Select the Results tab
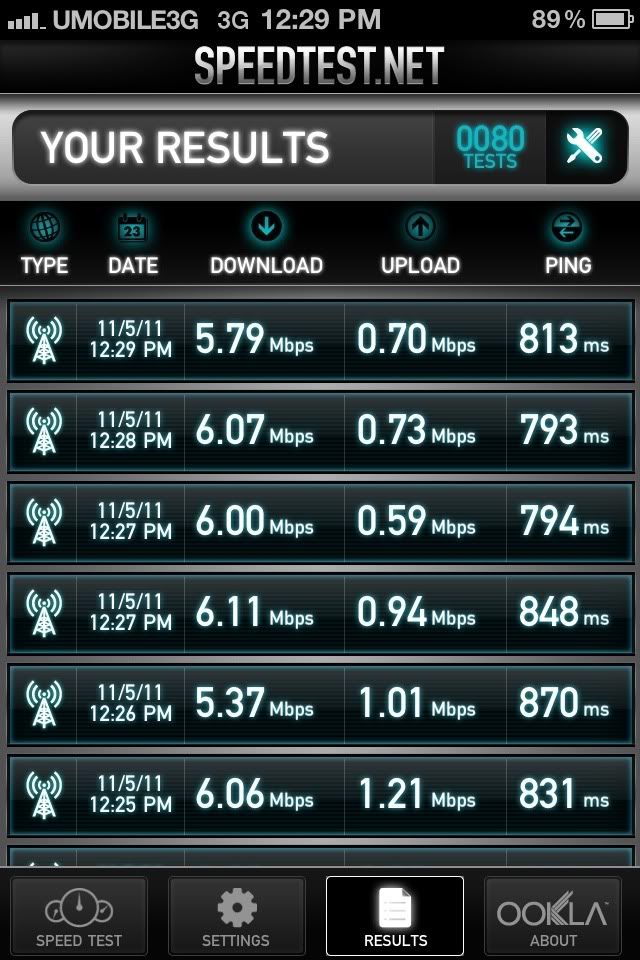The height and width of the screenshot is (960, 640). 395,915
